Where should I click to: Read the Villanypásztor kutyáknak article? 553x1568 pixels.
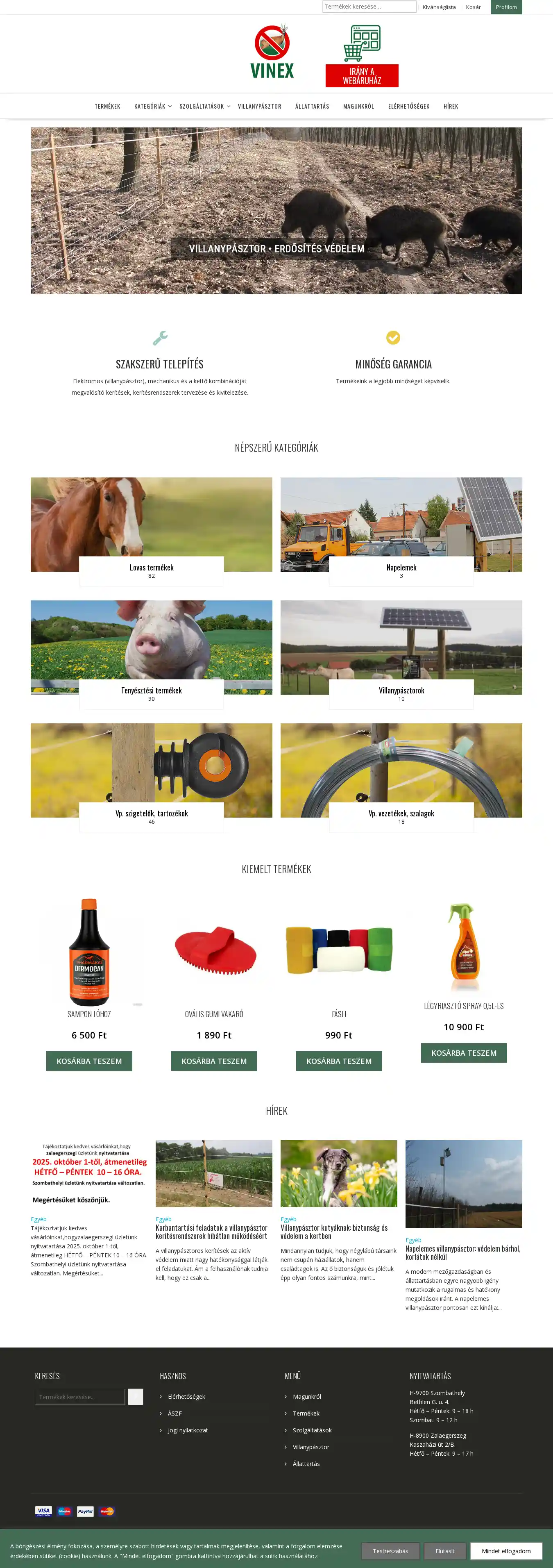point(333,1232)
